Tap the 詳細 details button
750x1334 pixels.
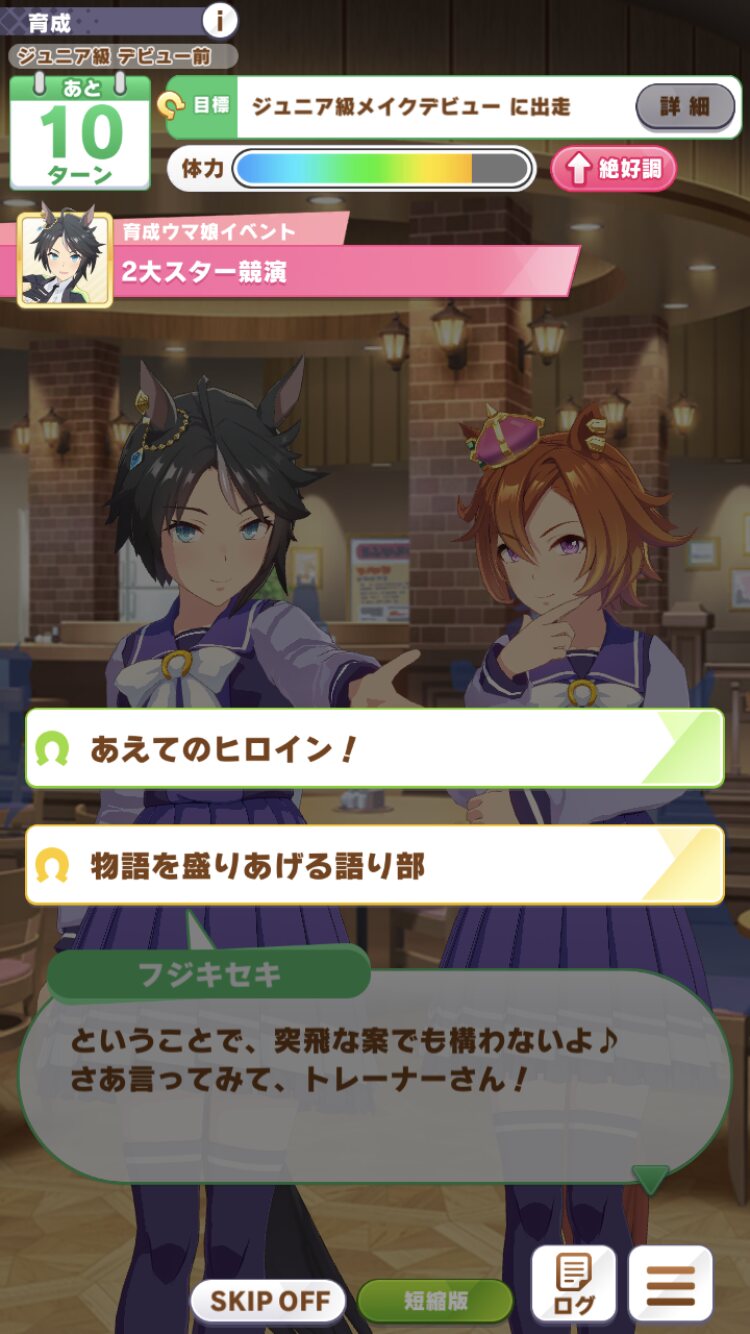coord(685,107)
